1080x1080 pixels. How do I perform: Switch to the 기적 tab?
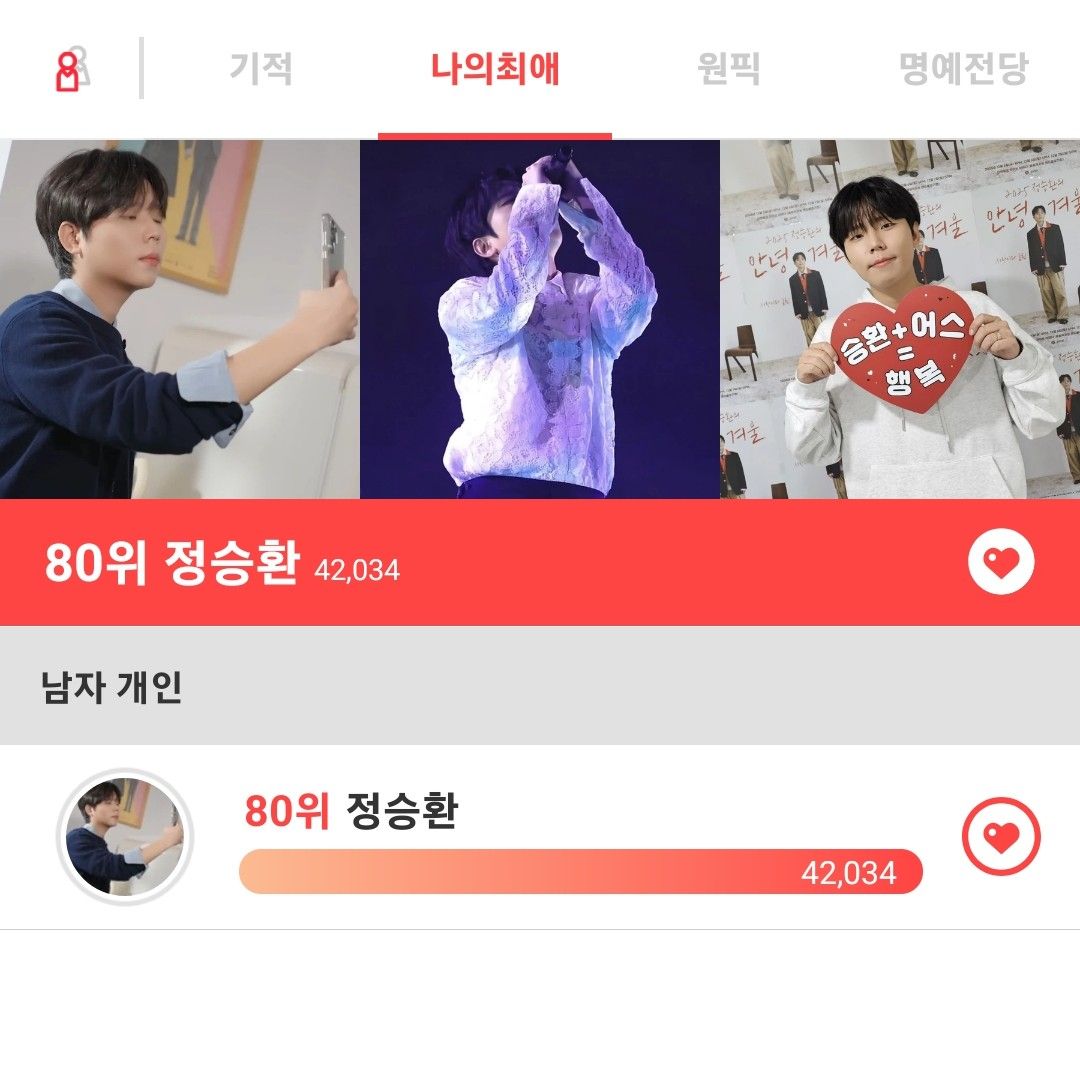[261, 69]
